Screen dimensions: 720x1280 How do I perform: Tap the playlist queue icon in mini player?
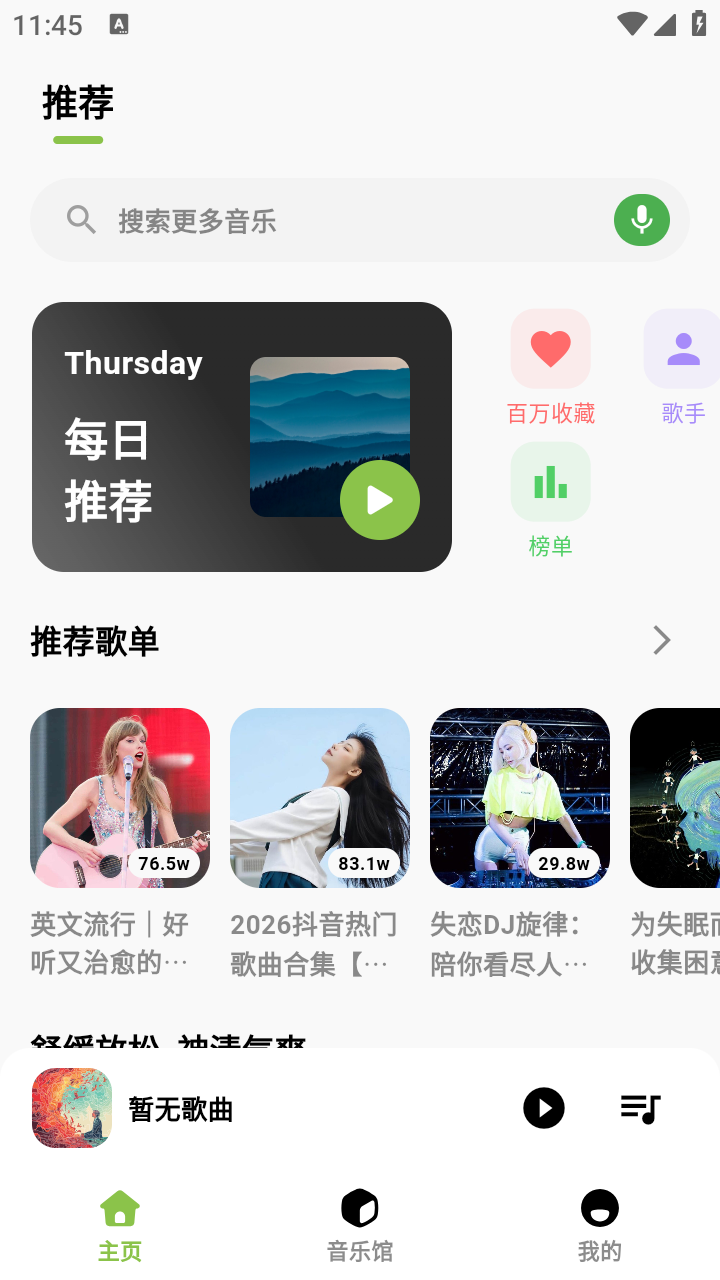[639, 1108]
